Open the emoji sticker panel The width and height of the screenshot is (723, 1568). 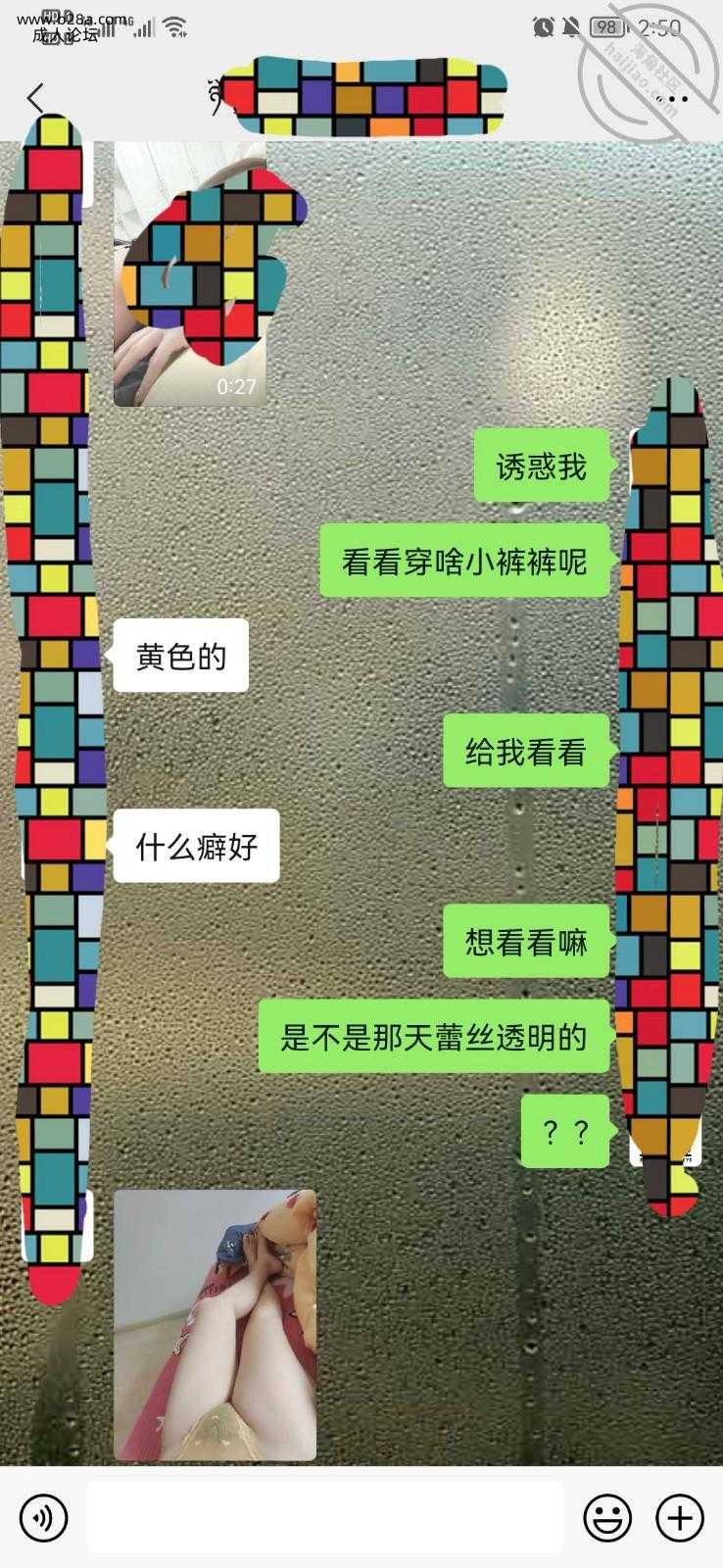click(606, 1518)
